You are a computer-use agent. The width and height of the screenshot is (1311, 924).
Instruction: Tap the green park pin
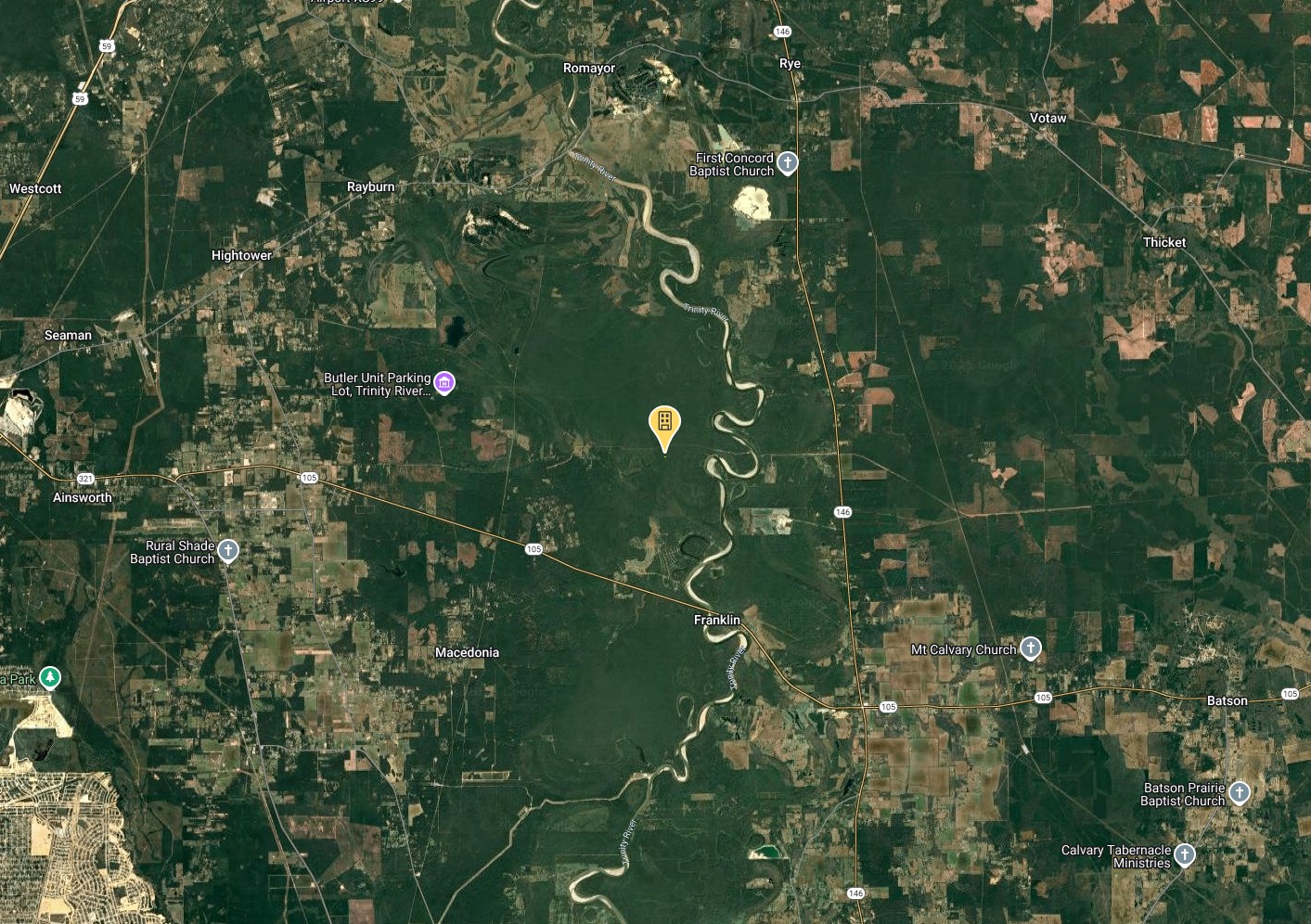(x=50, y=678)
